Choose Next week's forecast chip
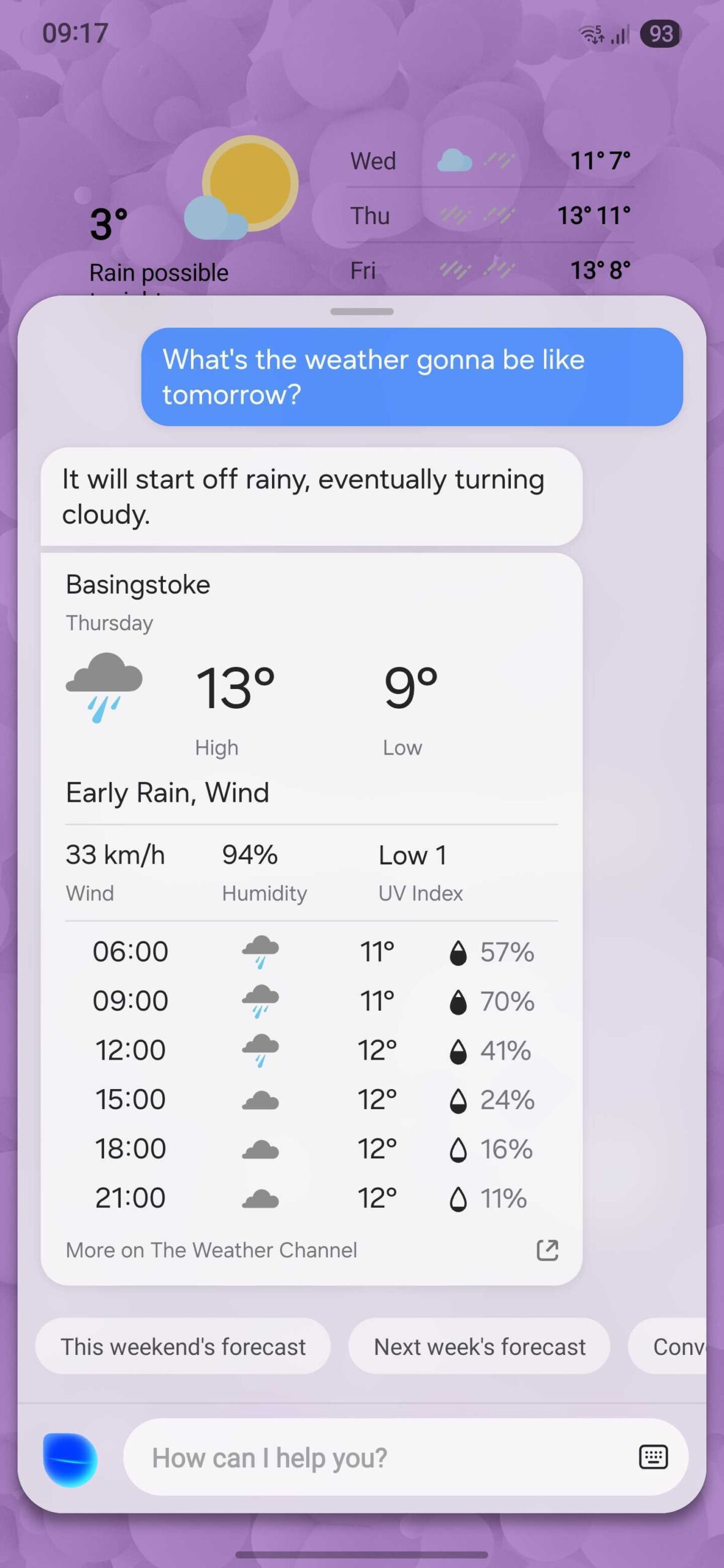This screenshot has height=1568, width=724. [479, 1347]
